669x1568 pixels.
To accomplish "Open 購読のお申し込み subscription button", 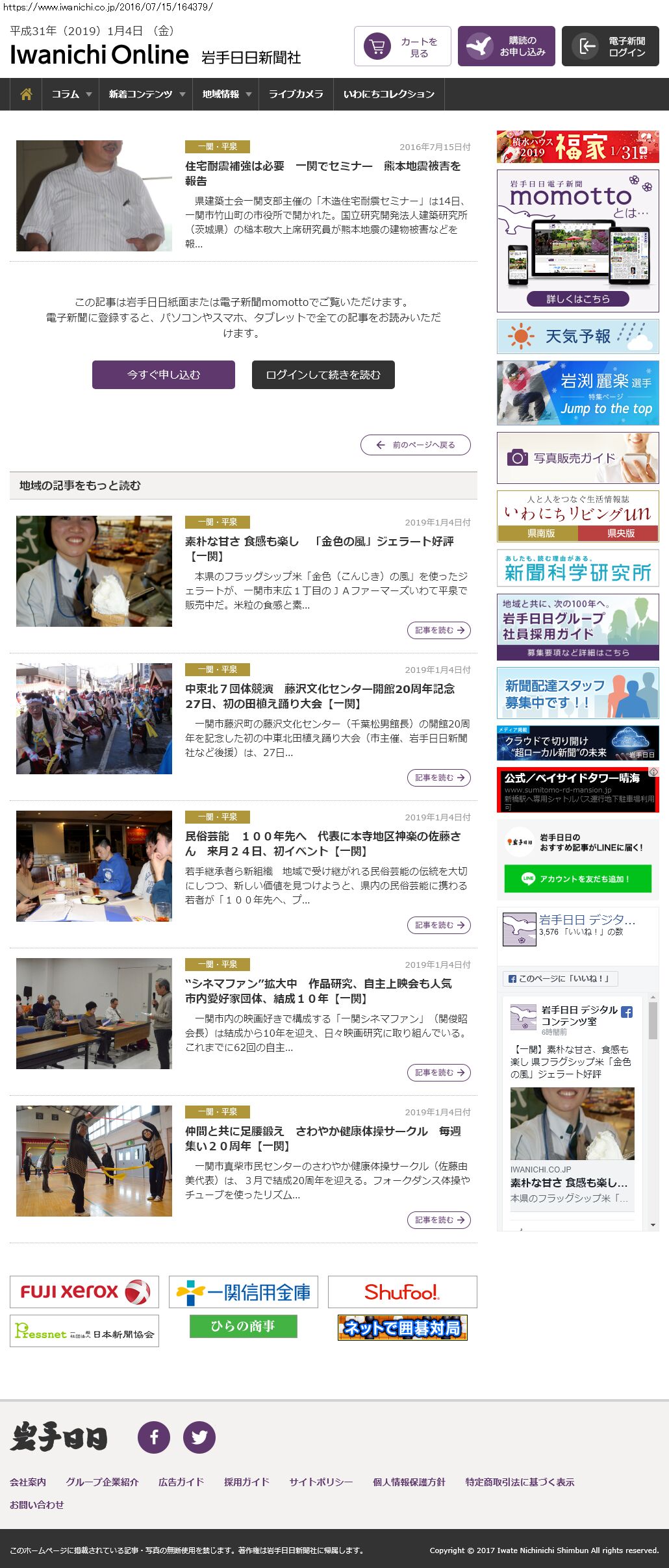I will 507,47.
